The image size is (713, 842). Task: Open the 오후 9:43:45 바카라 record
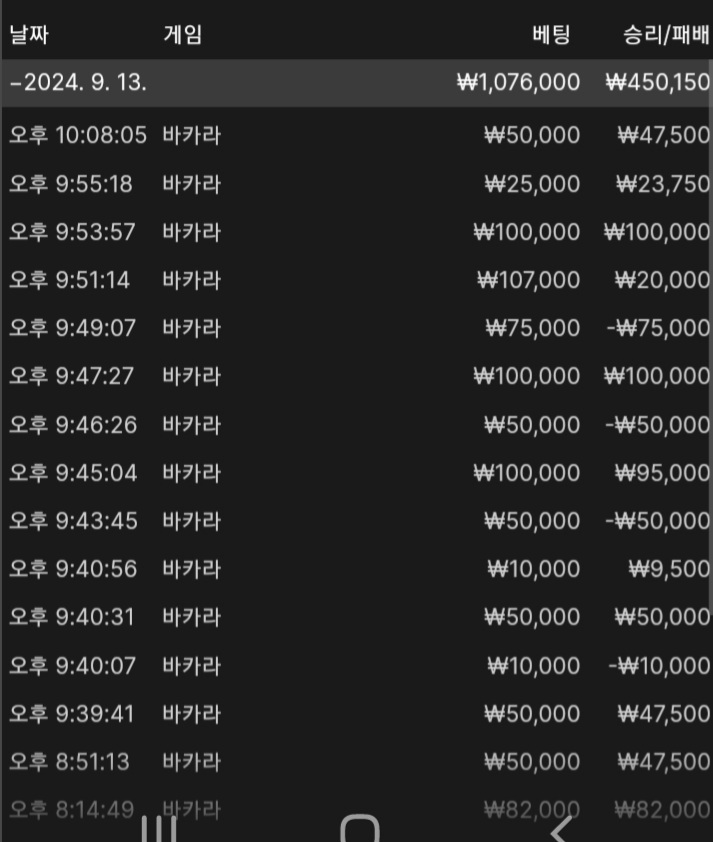coord(356,521)
